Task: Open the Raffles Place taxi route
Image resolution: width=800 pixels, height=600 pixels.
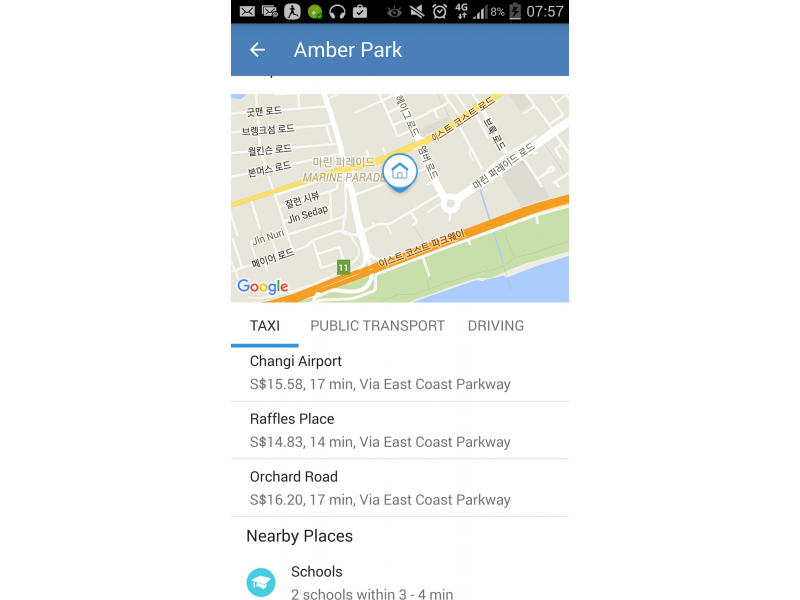Action: coord(399,430)
